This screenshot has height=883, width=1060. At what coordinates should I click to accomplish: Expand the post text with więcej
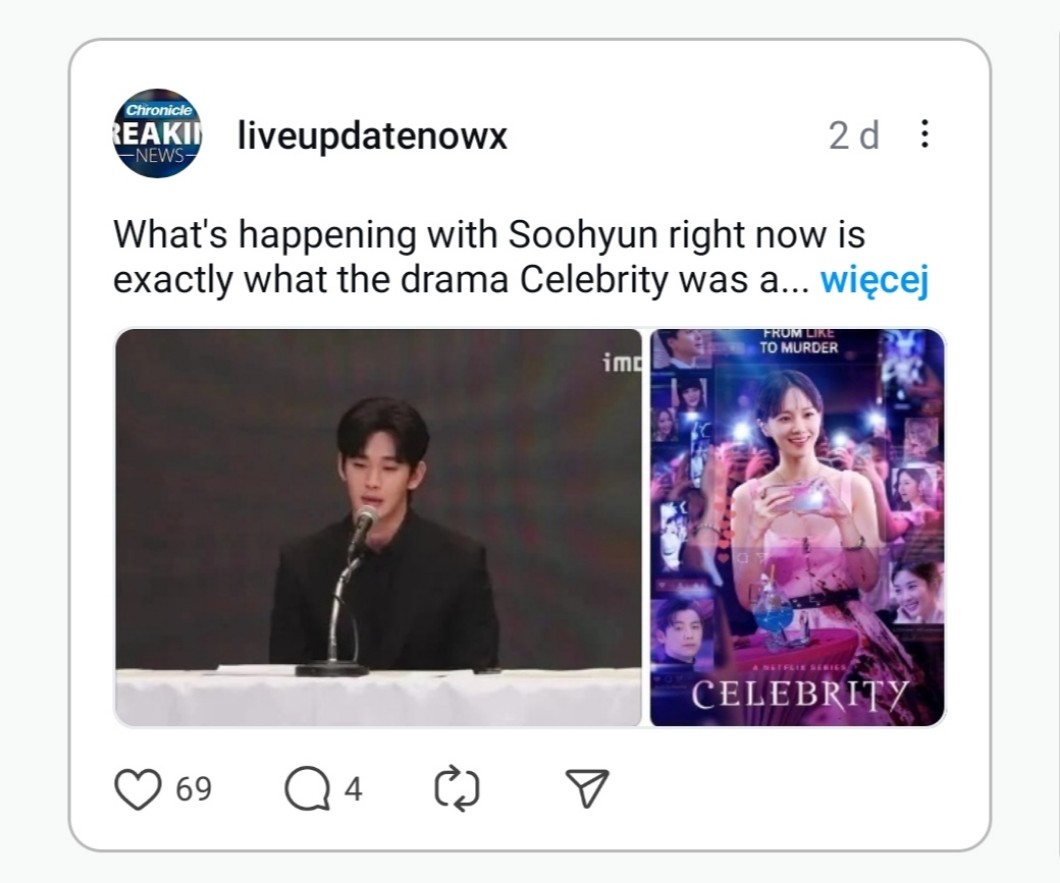[x=874, y=282]
